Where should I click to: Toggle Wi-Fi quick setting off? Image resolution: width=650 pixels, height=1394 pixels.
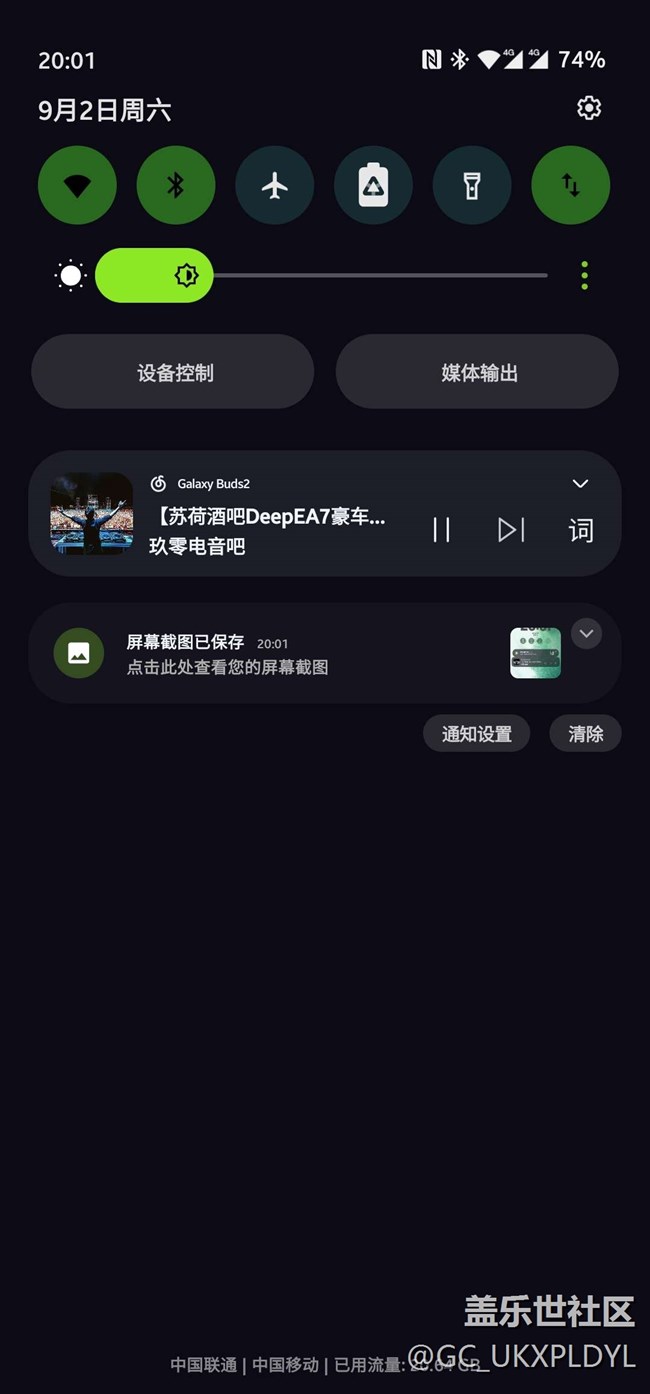[x=77, y=185]
